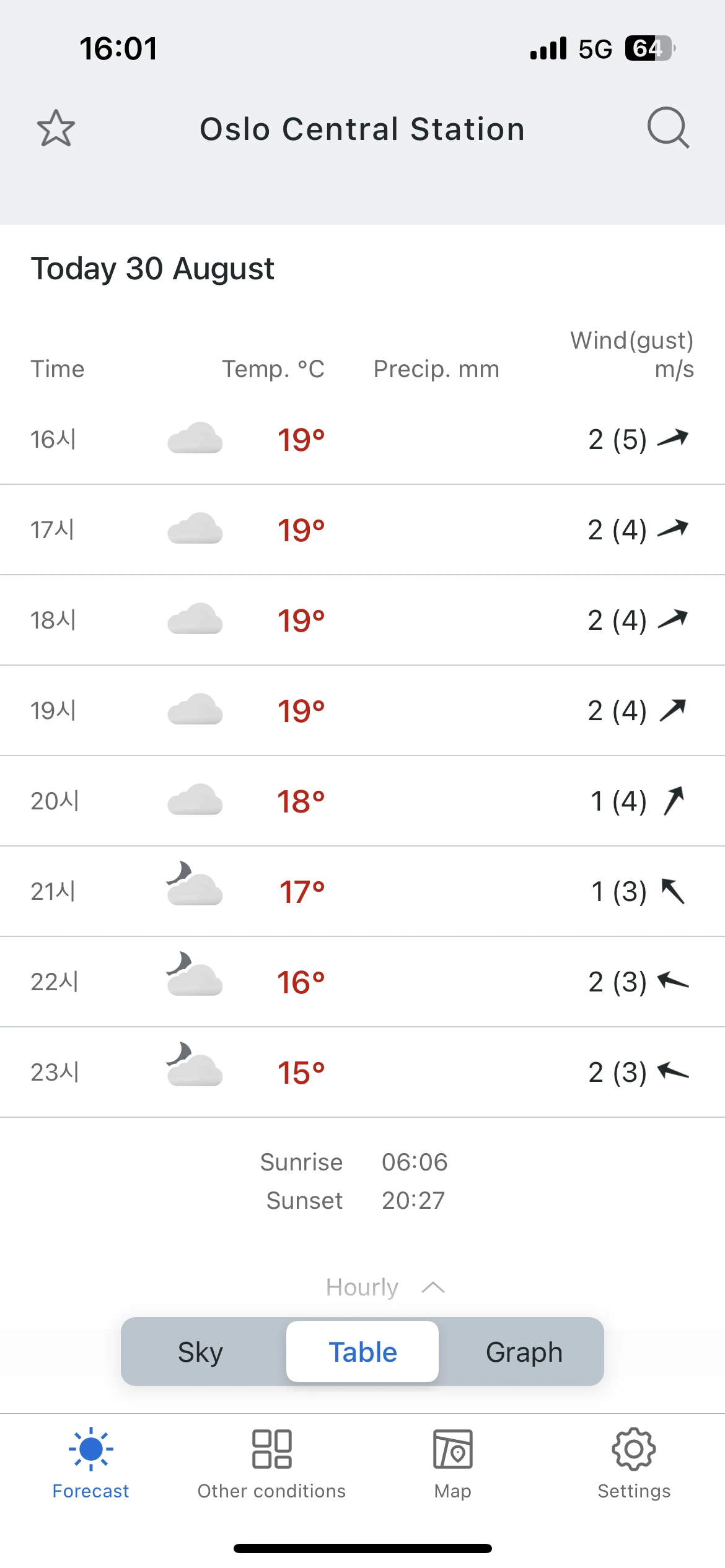
Task: Open the Map tab
Action: tap(452, 1463)
